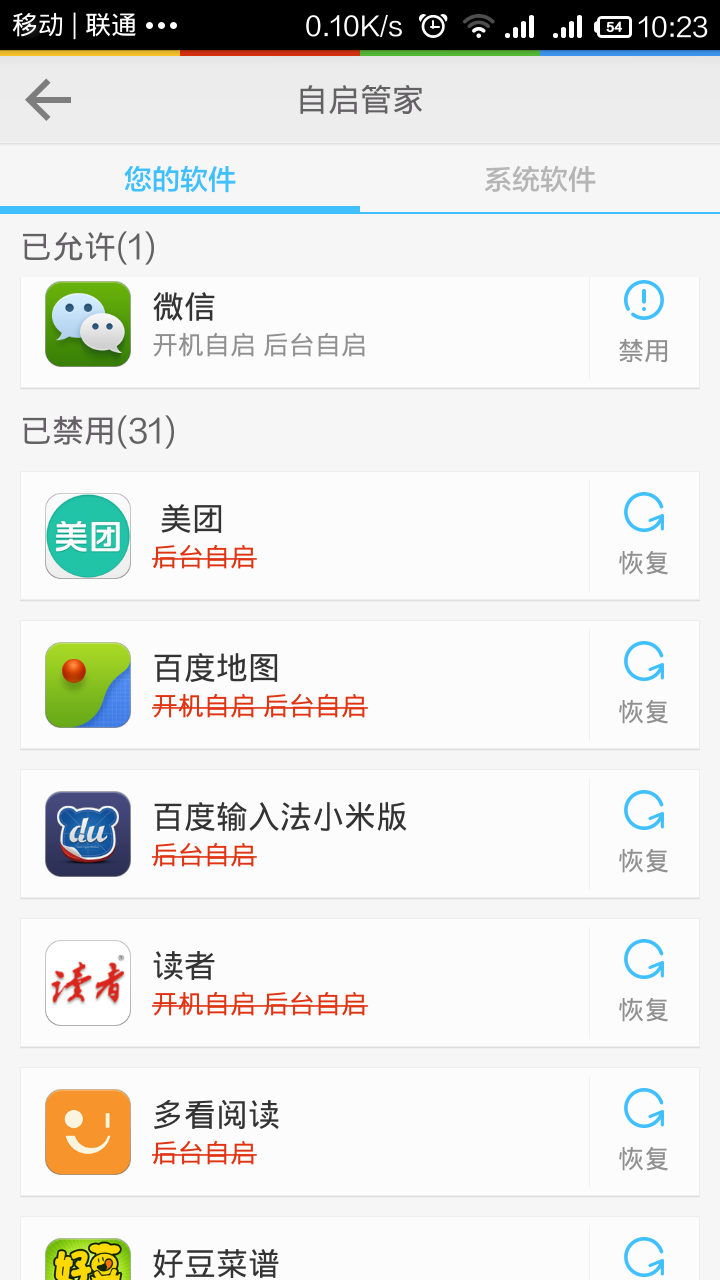This screenshot has height=1280, width=720.
Task: Click the Meituan (美团) app icon
Action: pos(87,536)
